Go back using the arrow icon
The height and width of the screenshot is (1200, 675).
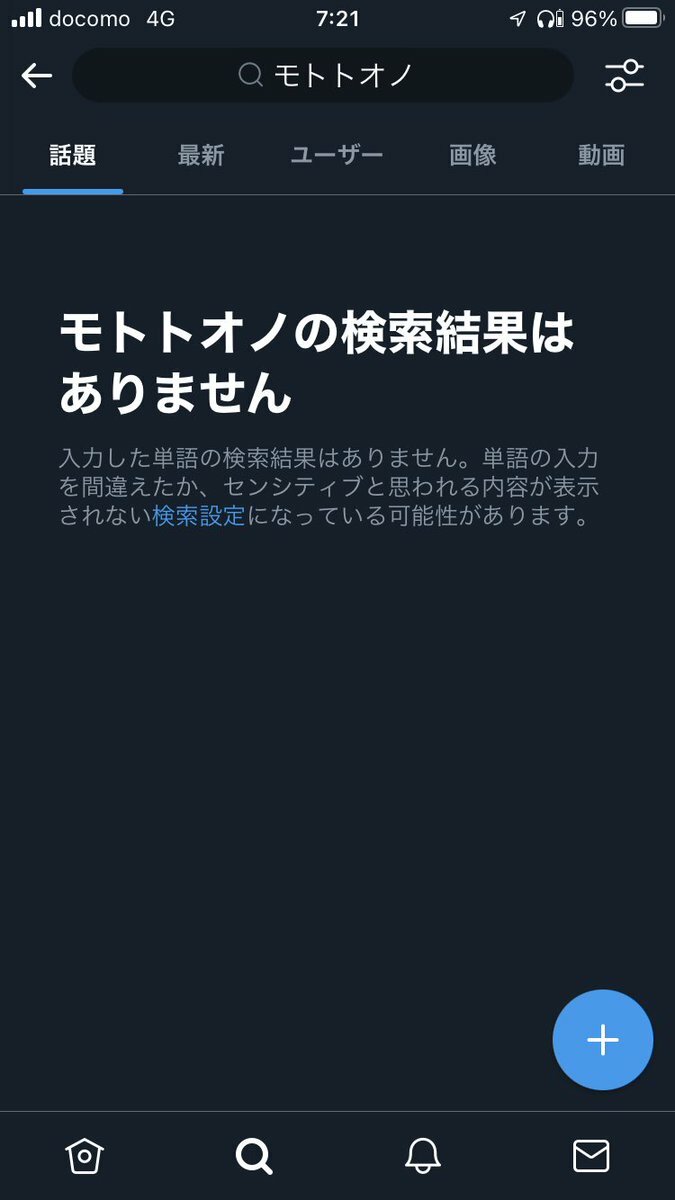click(x=37, y=75)
